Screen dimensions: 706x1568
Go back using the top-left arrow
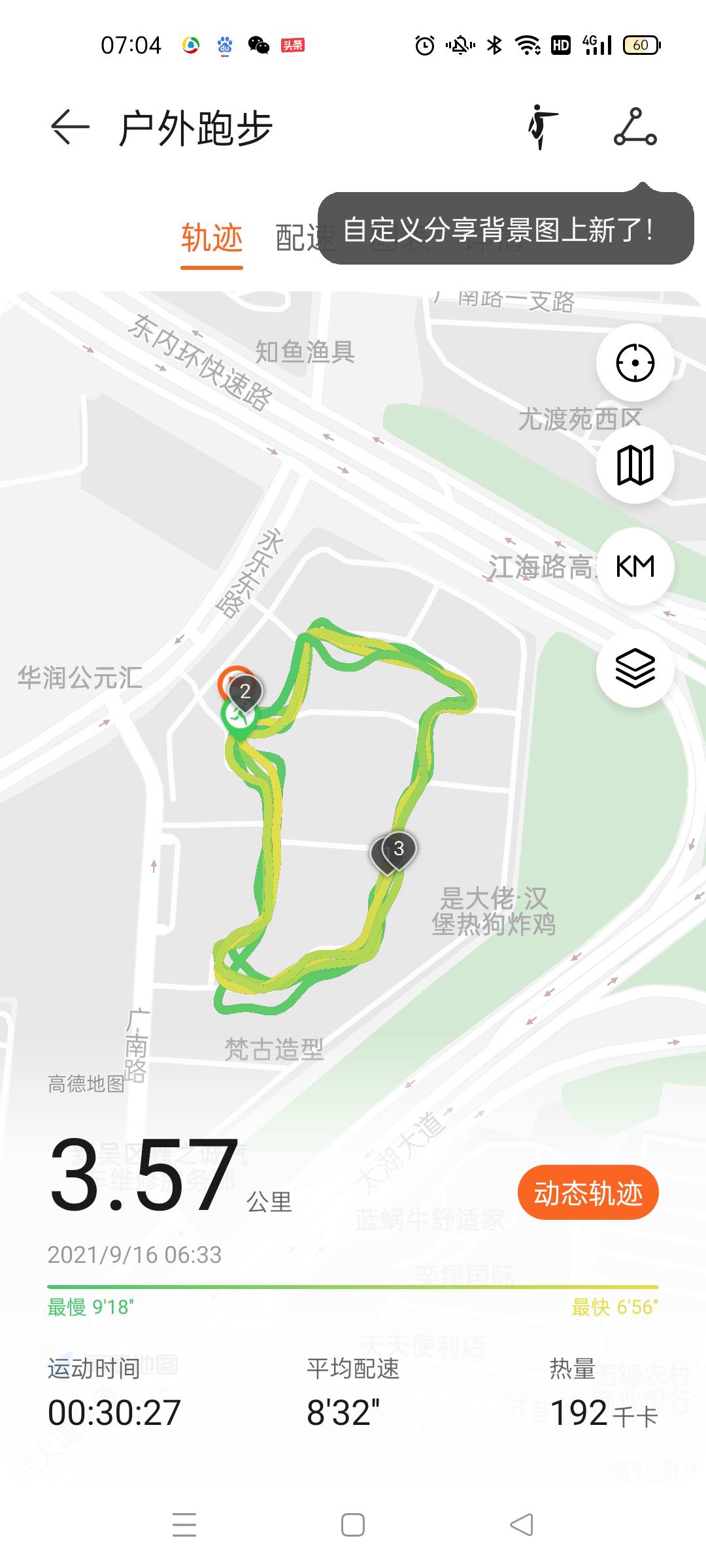(70, 127)
